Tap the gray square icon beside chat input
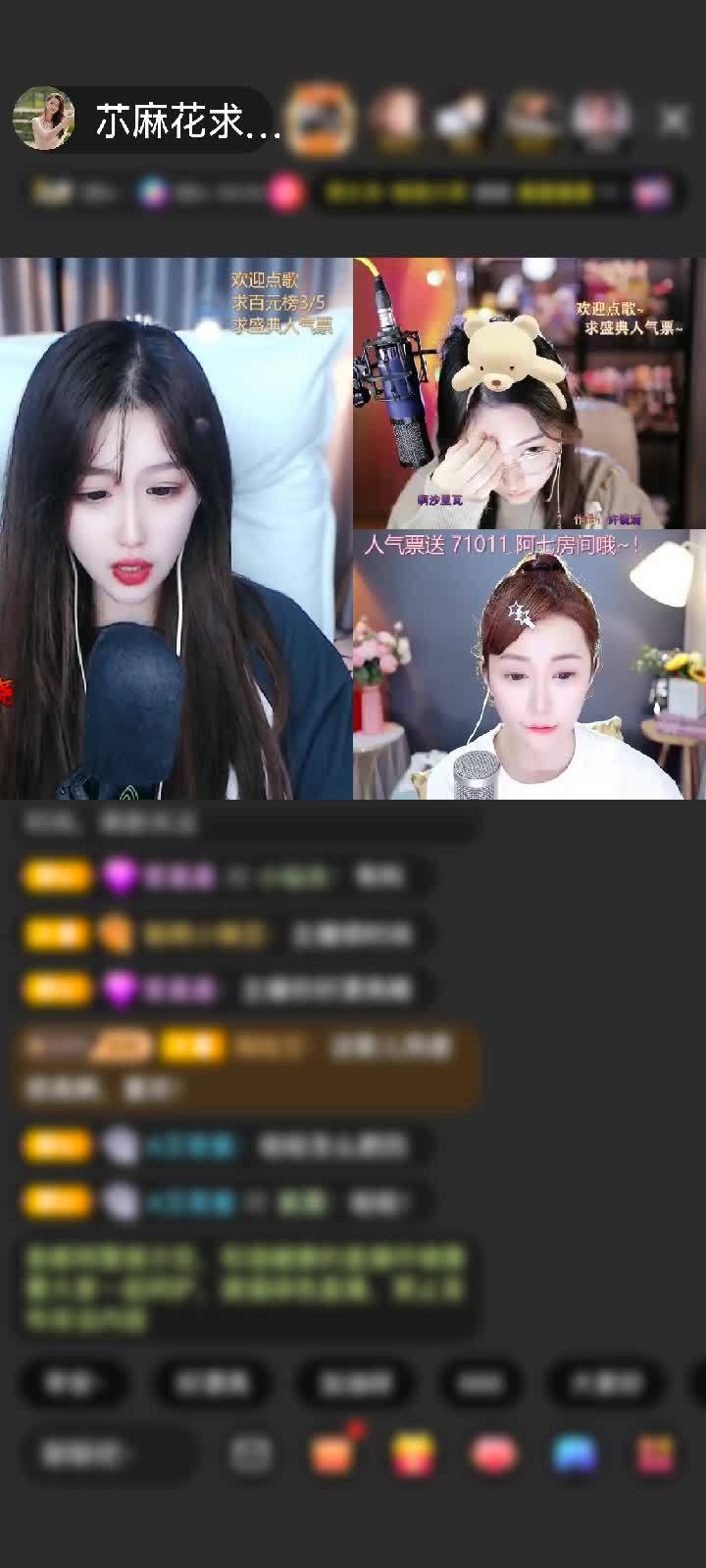 coord(251,1453)
